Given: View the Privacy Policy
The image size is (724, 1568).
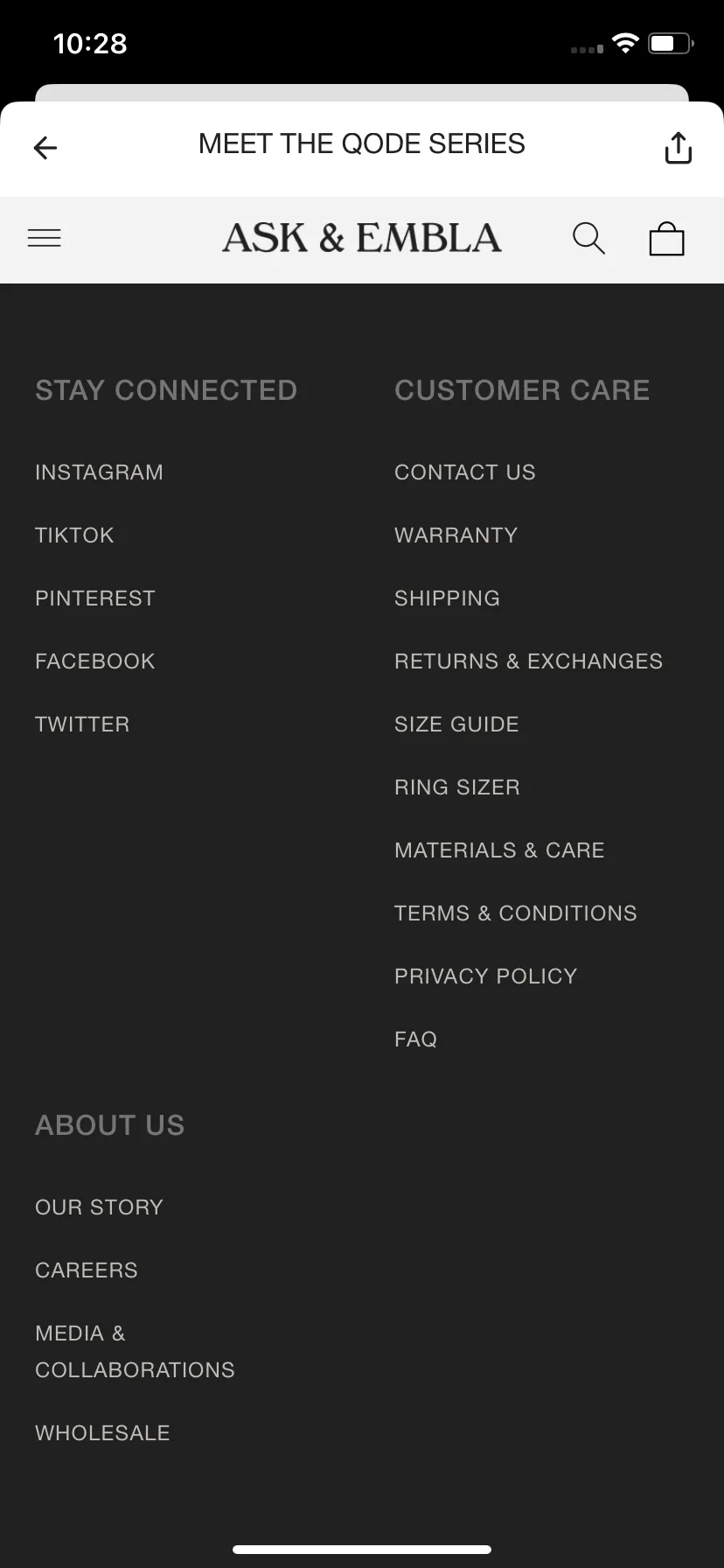Looking at the screenshot, I should point(486,976).
